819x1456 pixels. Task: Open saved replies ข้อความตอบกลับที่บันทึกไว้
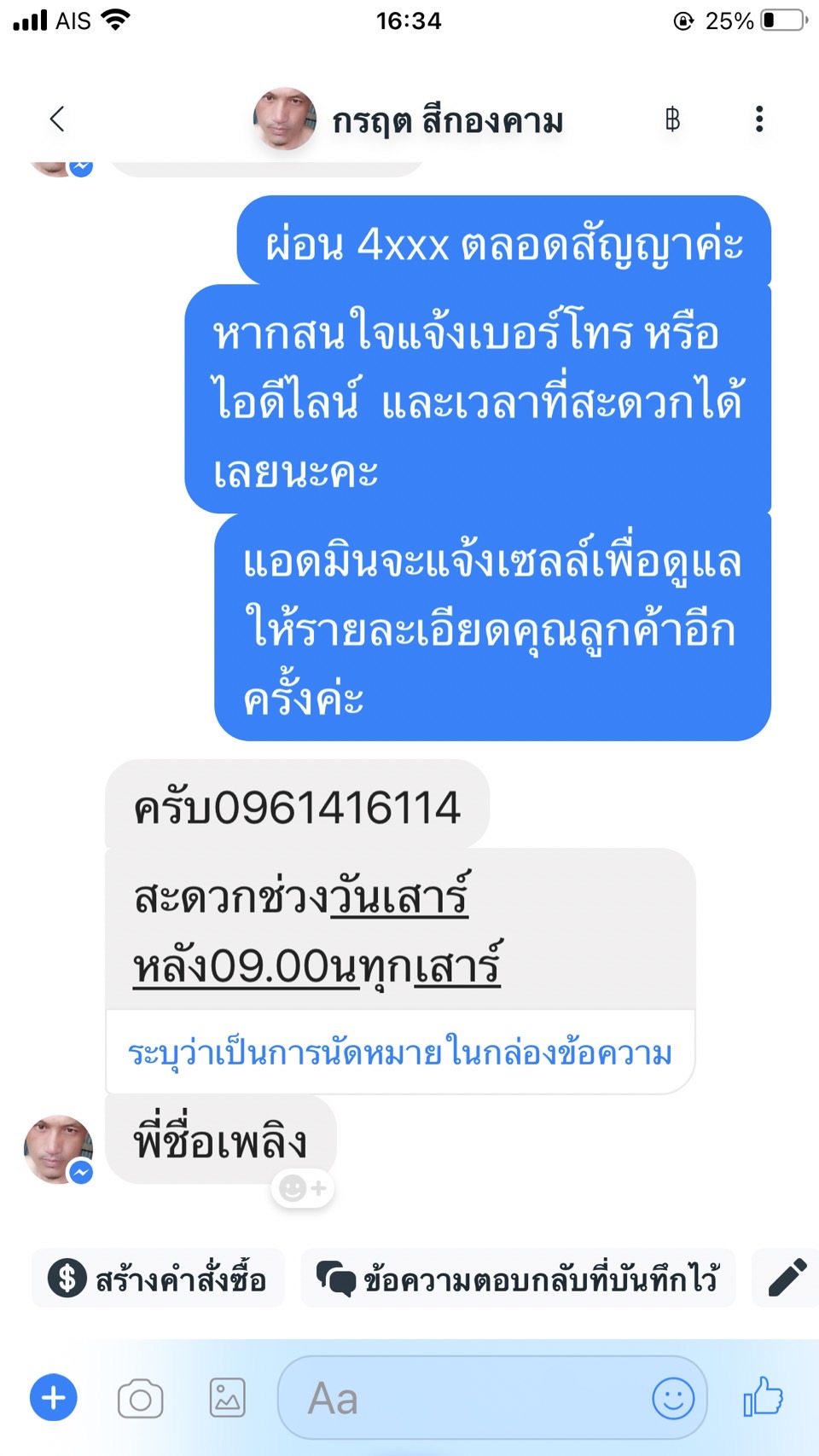pyautogui.click(x=518, y=1279)
